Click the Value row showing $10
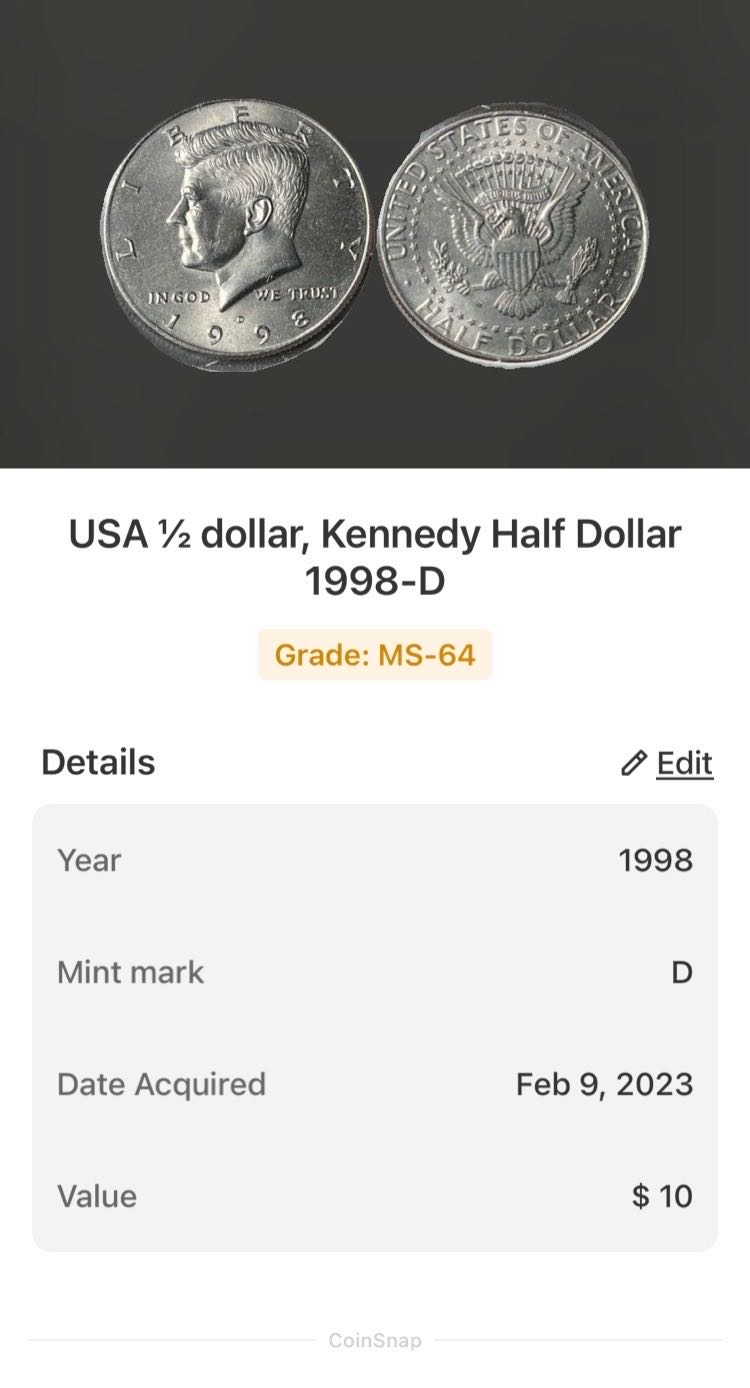 tap(375, 1196)
